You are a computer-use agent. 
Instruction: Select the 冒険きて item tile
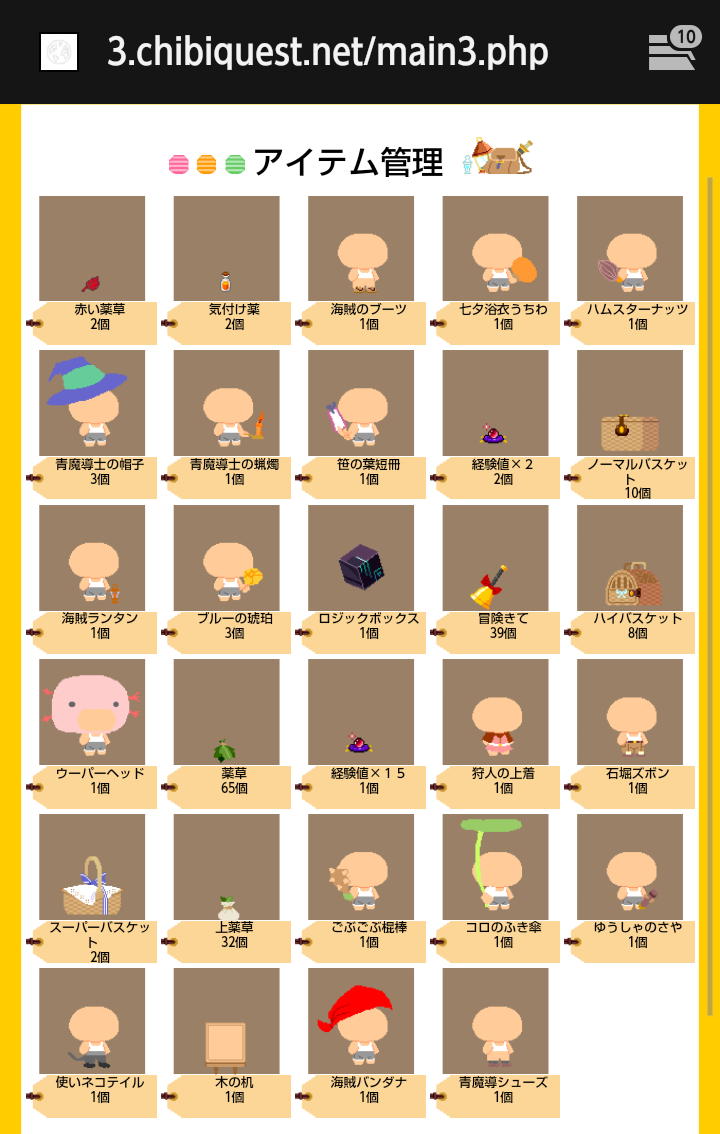coord(495,559)
